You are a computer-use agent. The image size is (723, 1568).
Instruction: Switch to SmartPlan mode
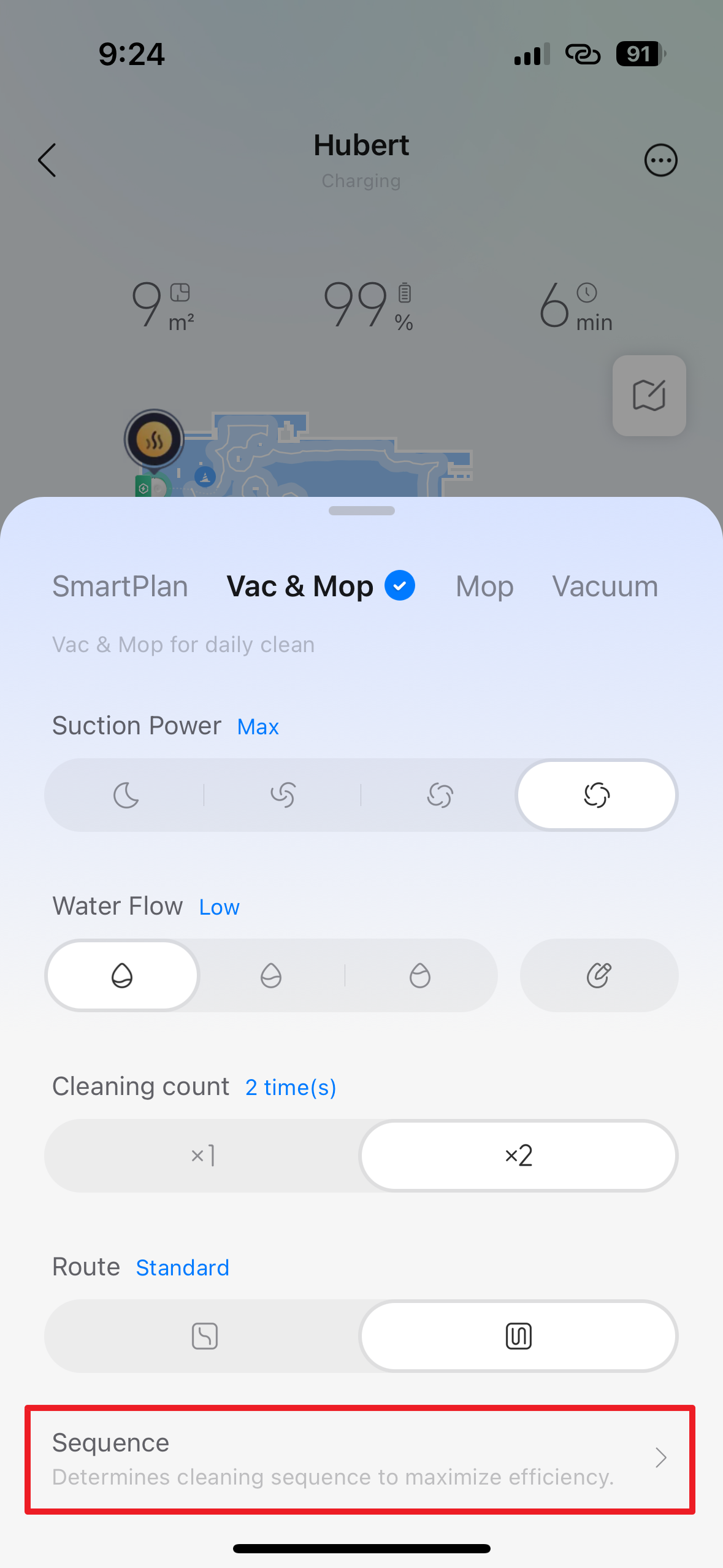coord(120,586)
